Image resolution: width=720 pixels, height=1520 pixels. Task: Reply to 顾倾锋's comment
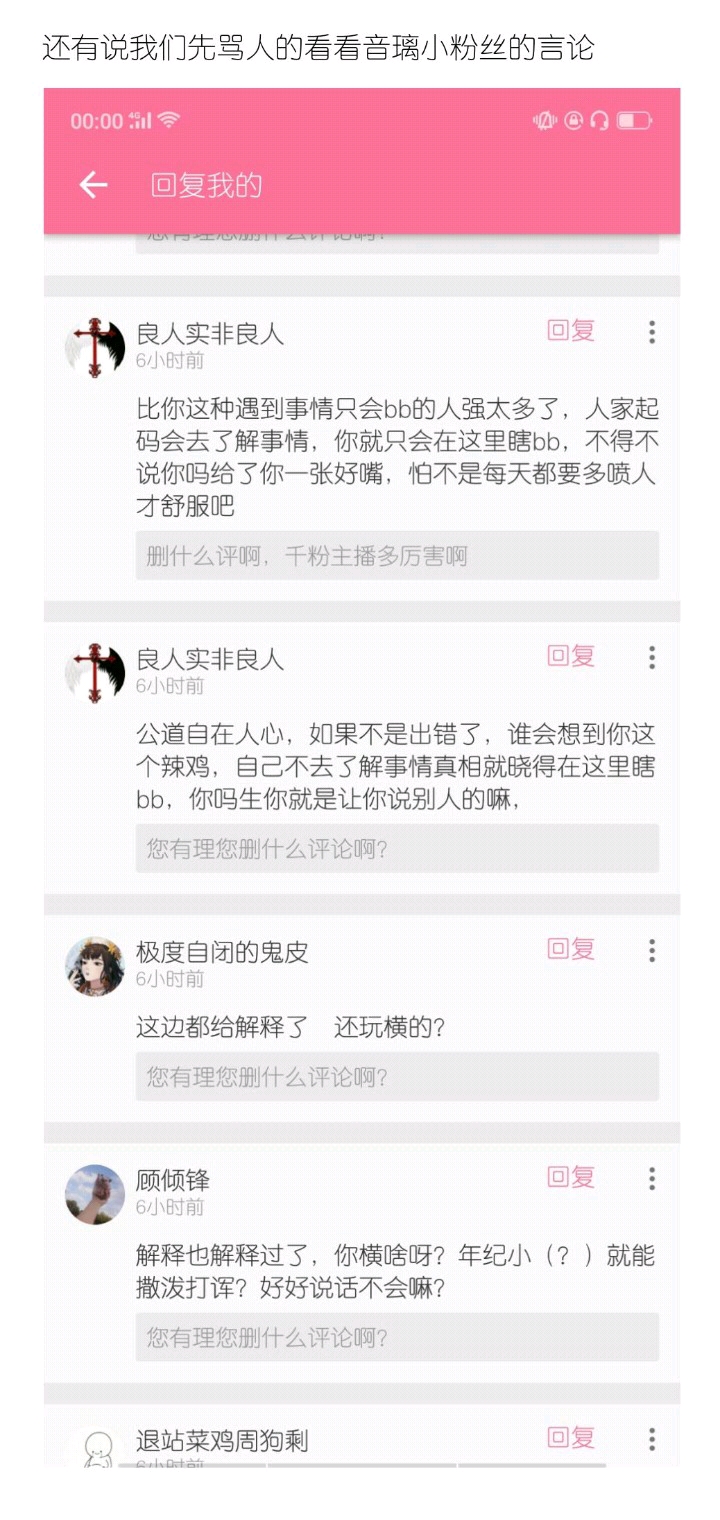pos(571,1177)
